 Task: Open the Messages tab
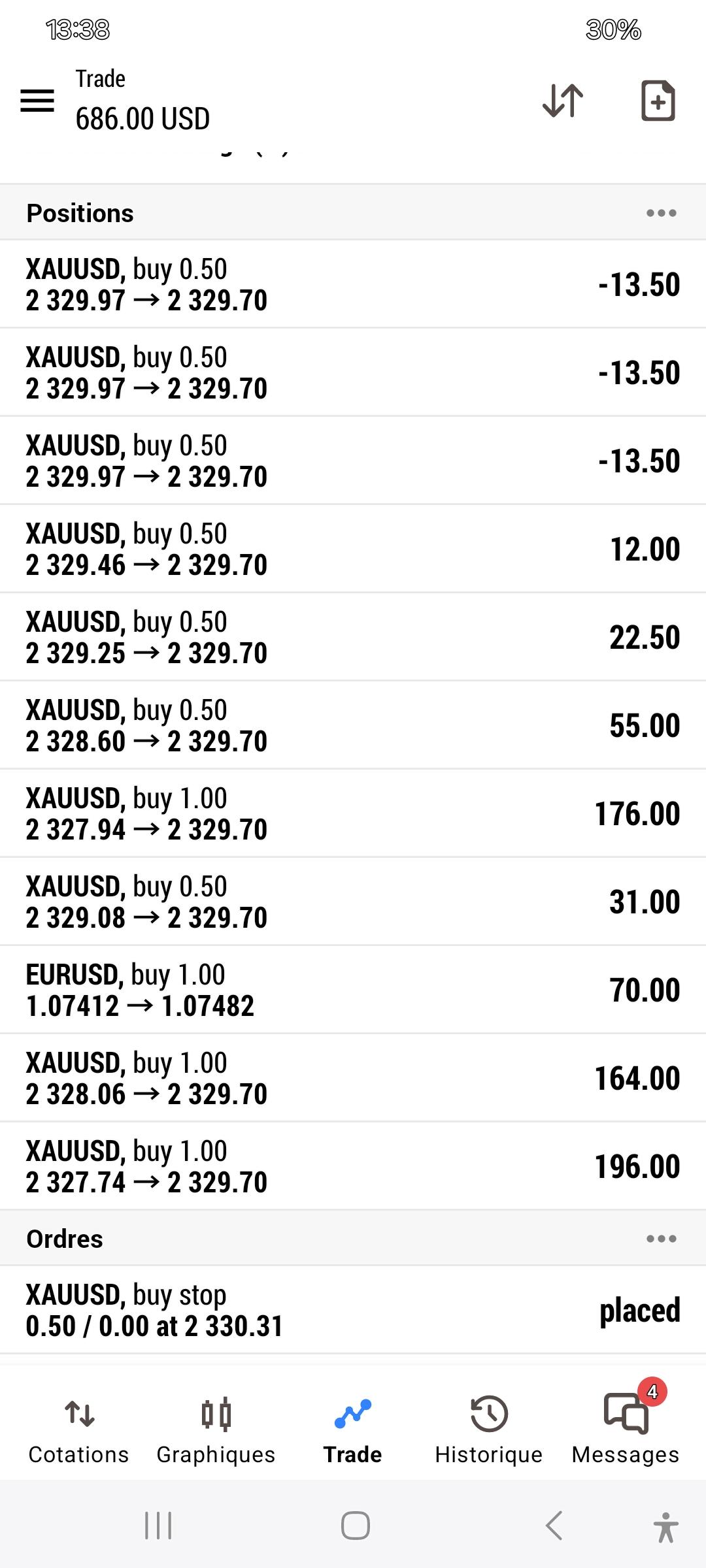(626, 1428)
